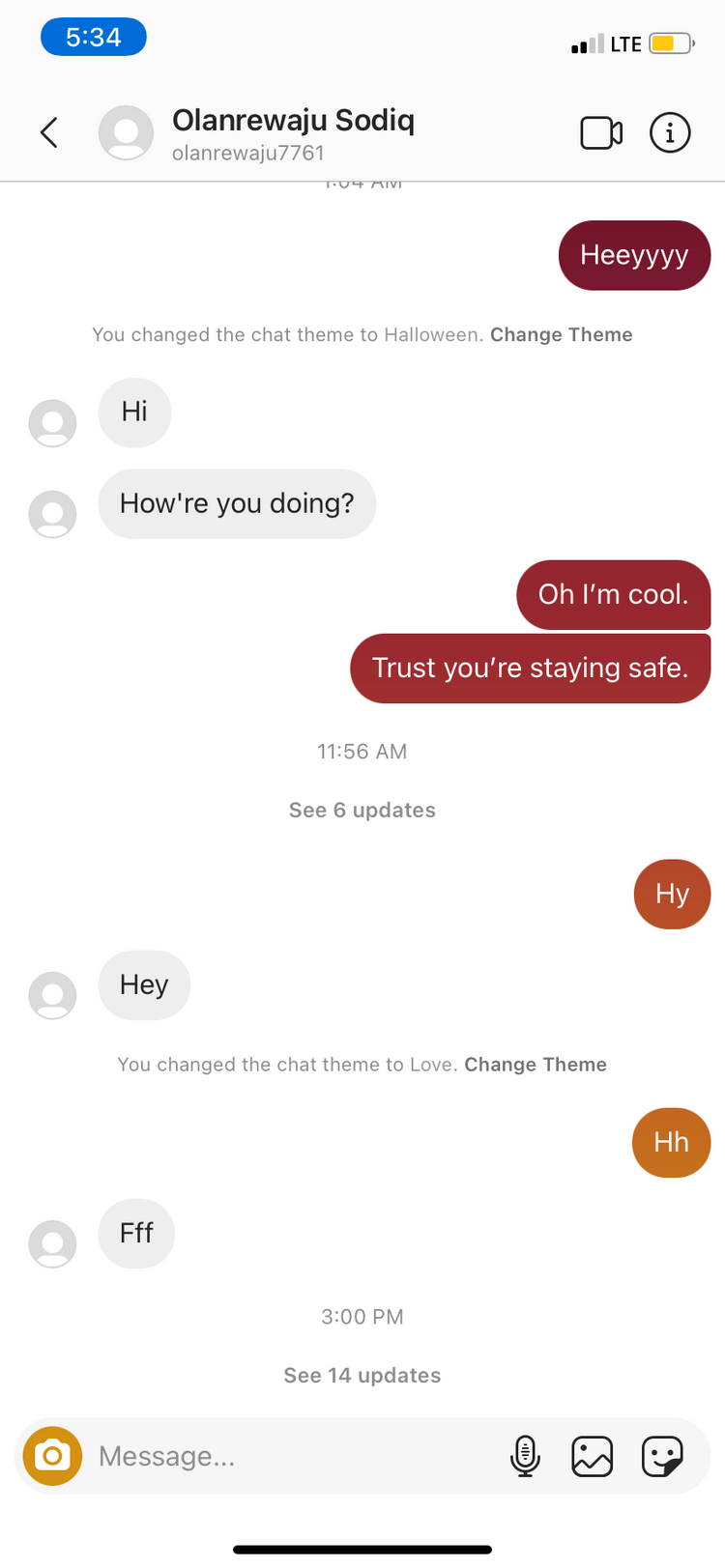Expand See 6 updates
725x1568 pixels.
pos(362,811)
